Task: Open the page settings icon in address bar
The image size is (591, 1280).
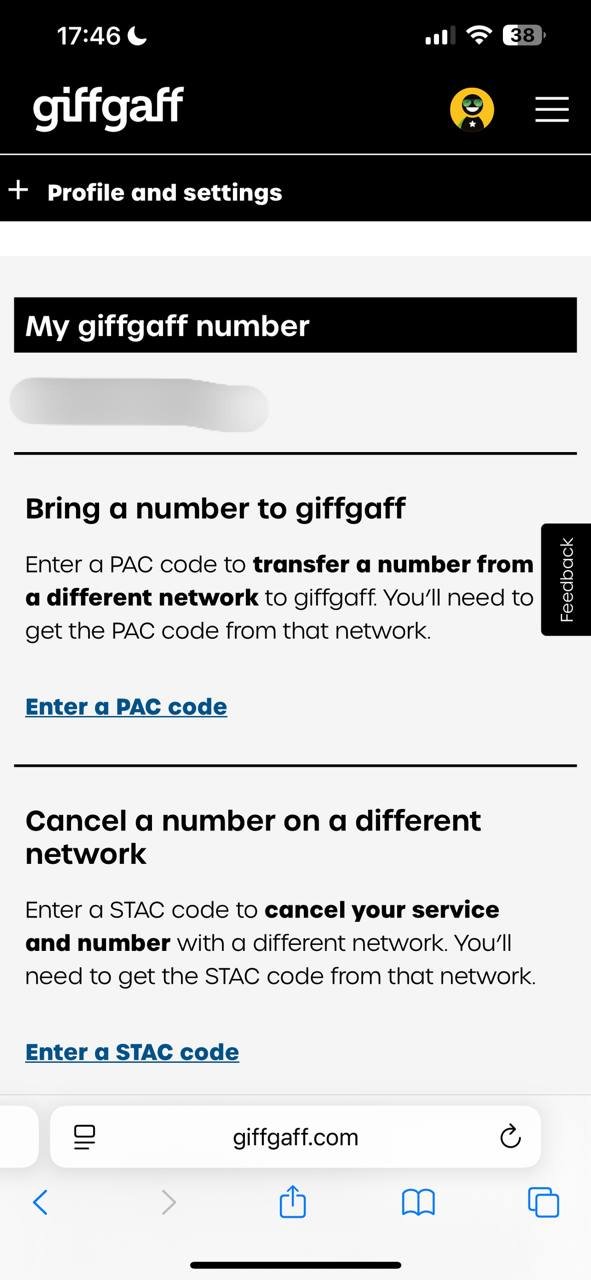Action: click(84, 1137)
